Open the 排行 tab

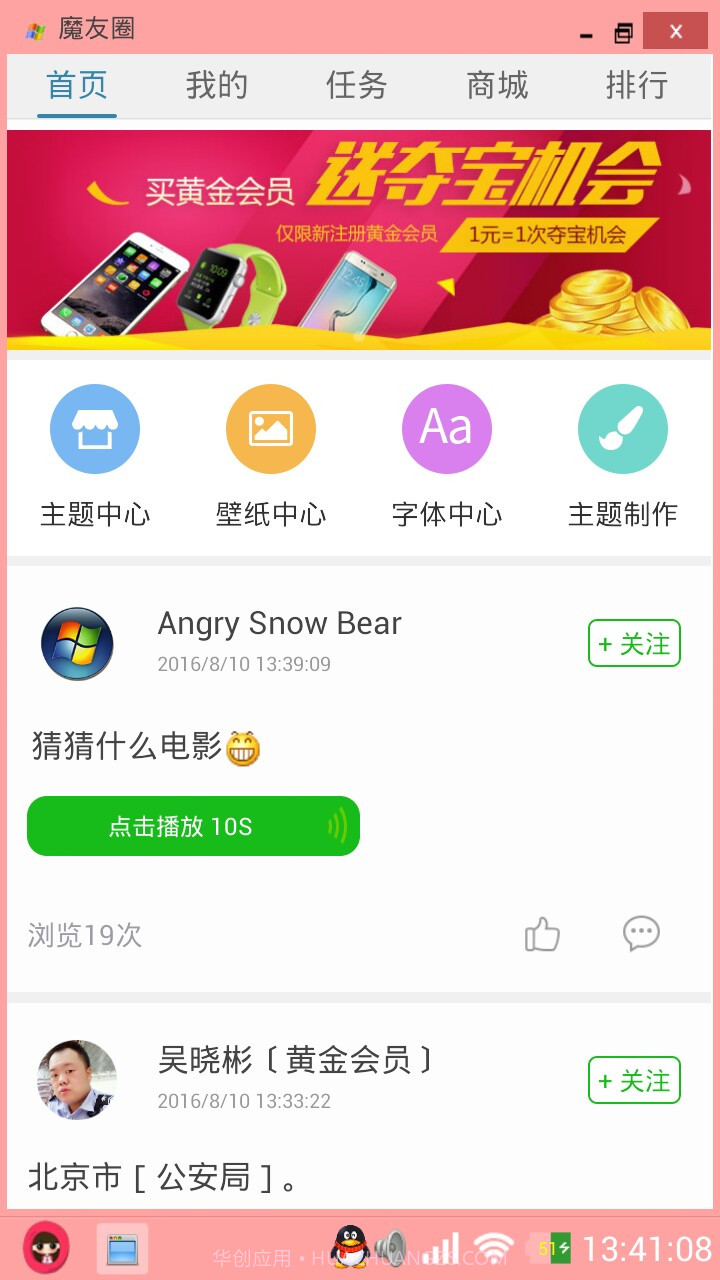[636, 86]
